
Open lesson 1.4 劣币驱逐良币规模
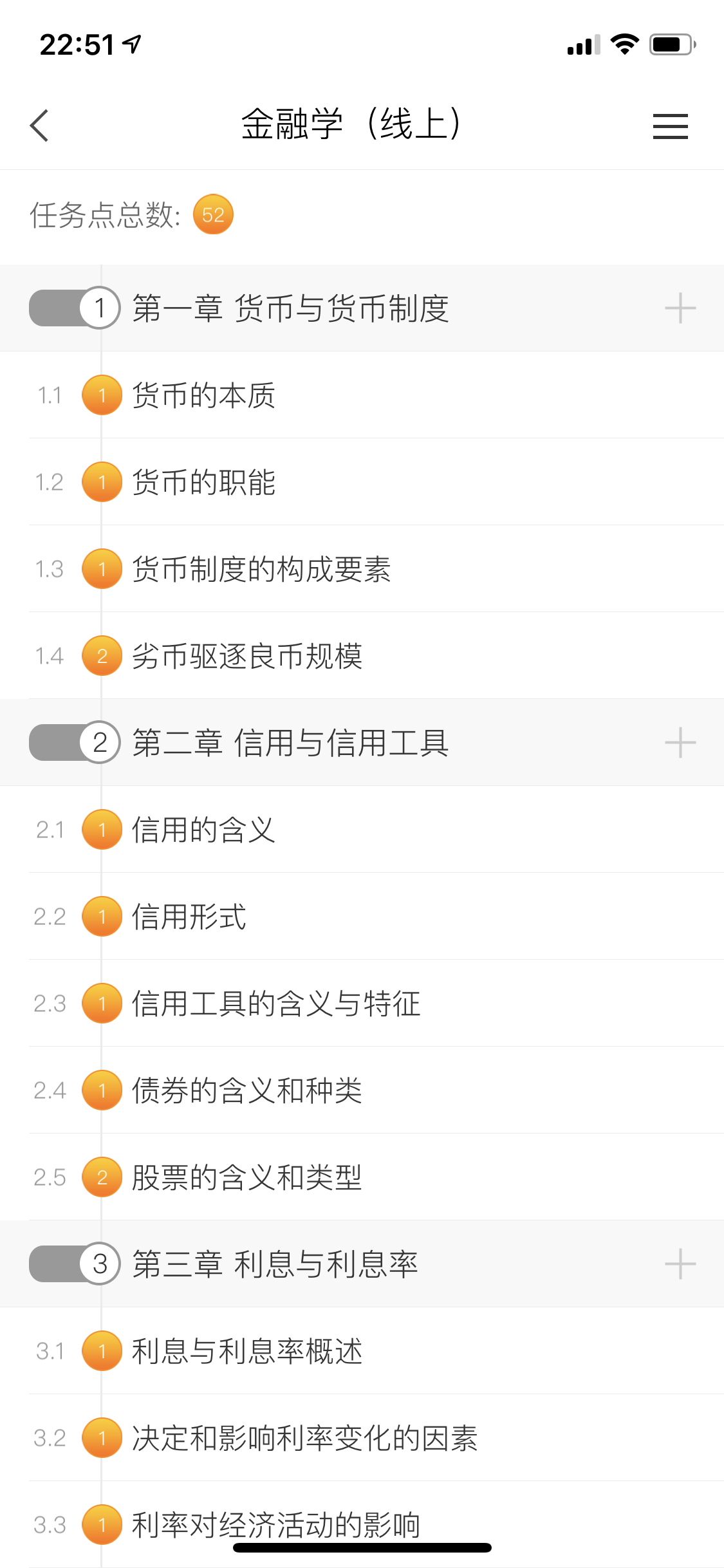pos(246,656)
